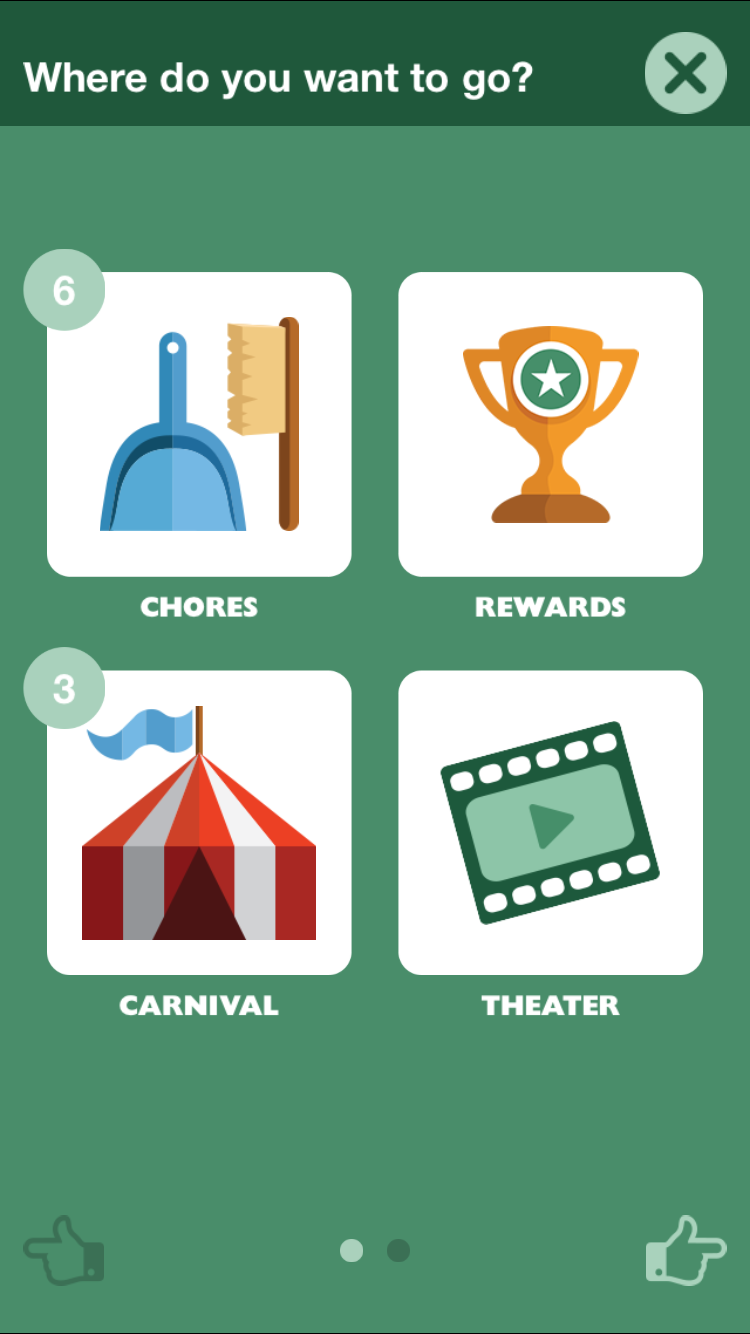Close the destination picker
The height and width of the screenshot is (1334, 750).
(x=685, y=73)
